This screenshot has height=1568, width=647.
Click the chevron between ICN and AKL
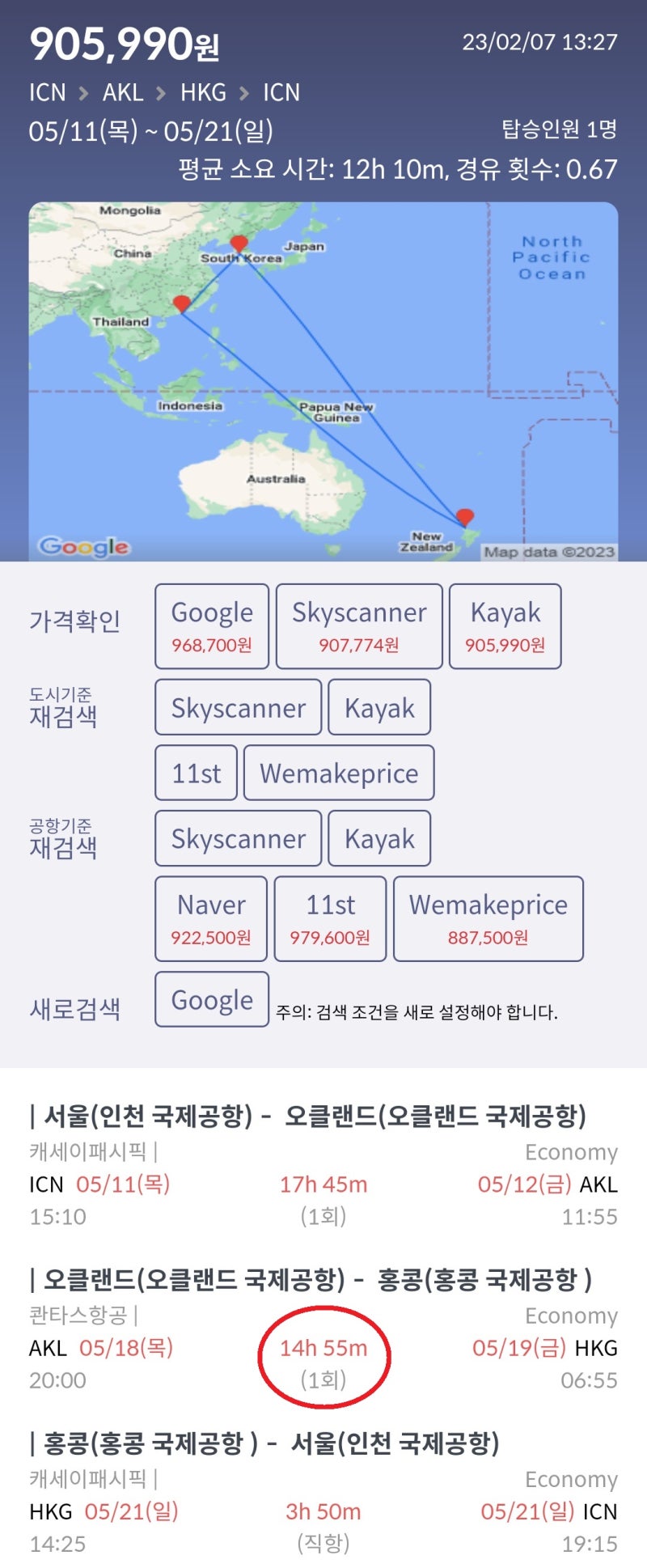point(85,92)
